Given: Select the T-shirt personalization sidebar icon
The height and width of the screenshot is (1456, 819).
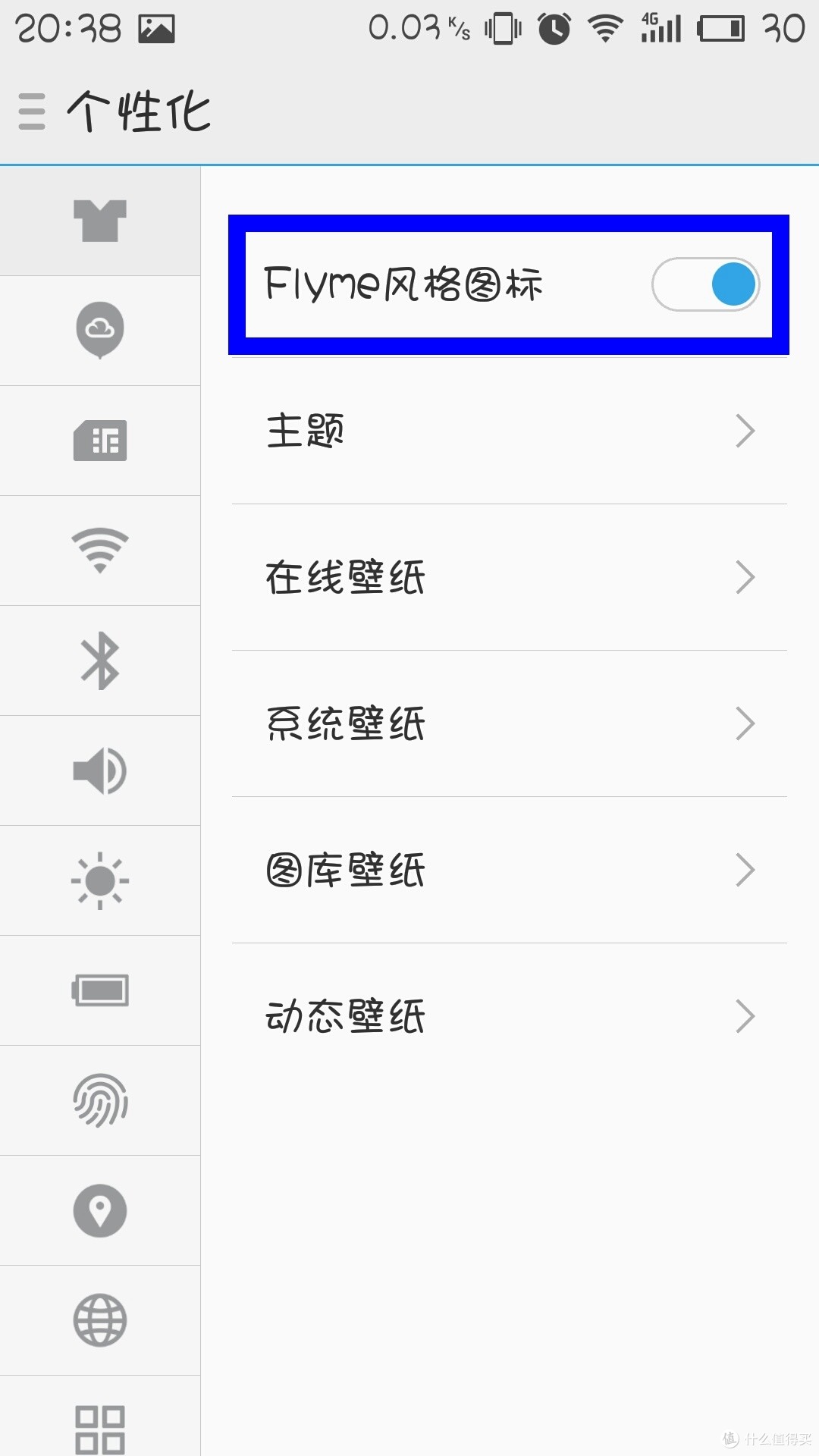Looking at the screenshot, I should (x=100, y=221).
